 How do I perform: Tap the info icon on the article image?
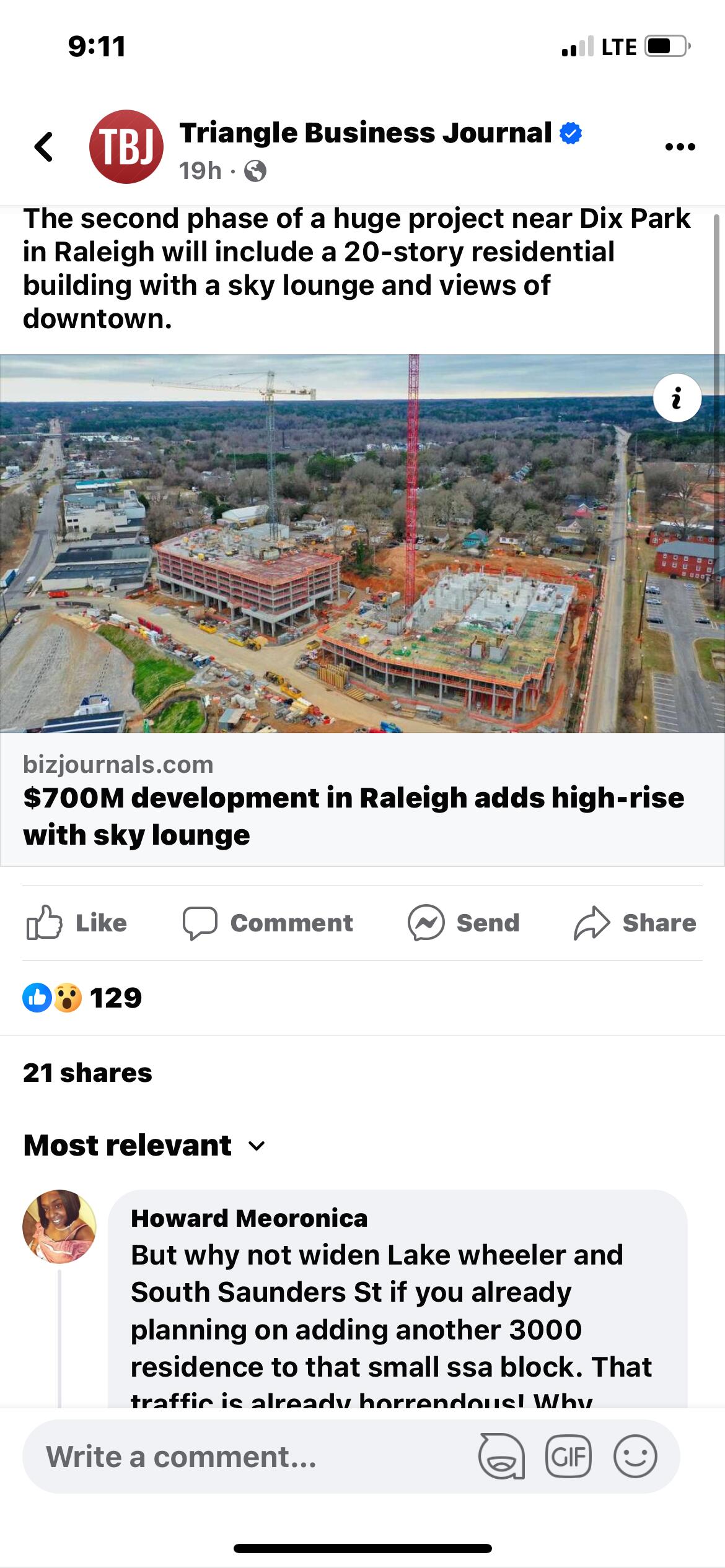pyautogui.click(x=677, y=398)
